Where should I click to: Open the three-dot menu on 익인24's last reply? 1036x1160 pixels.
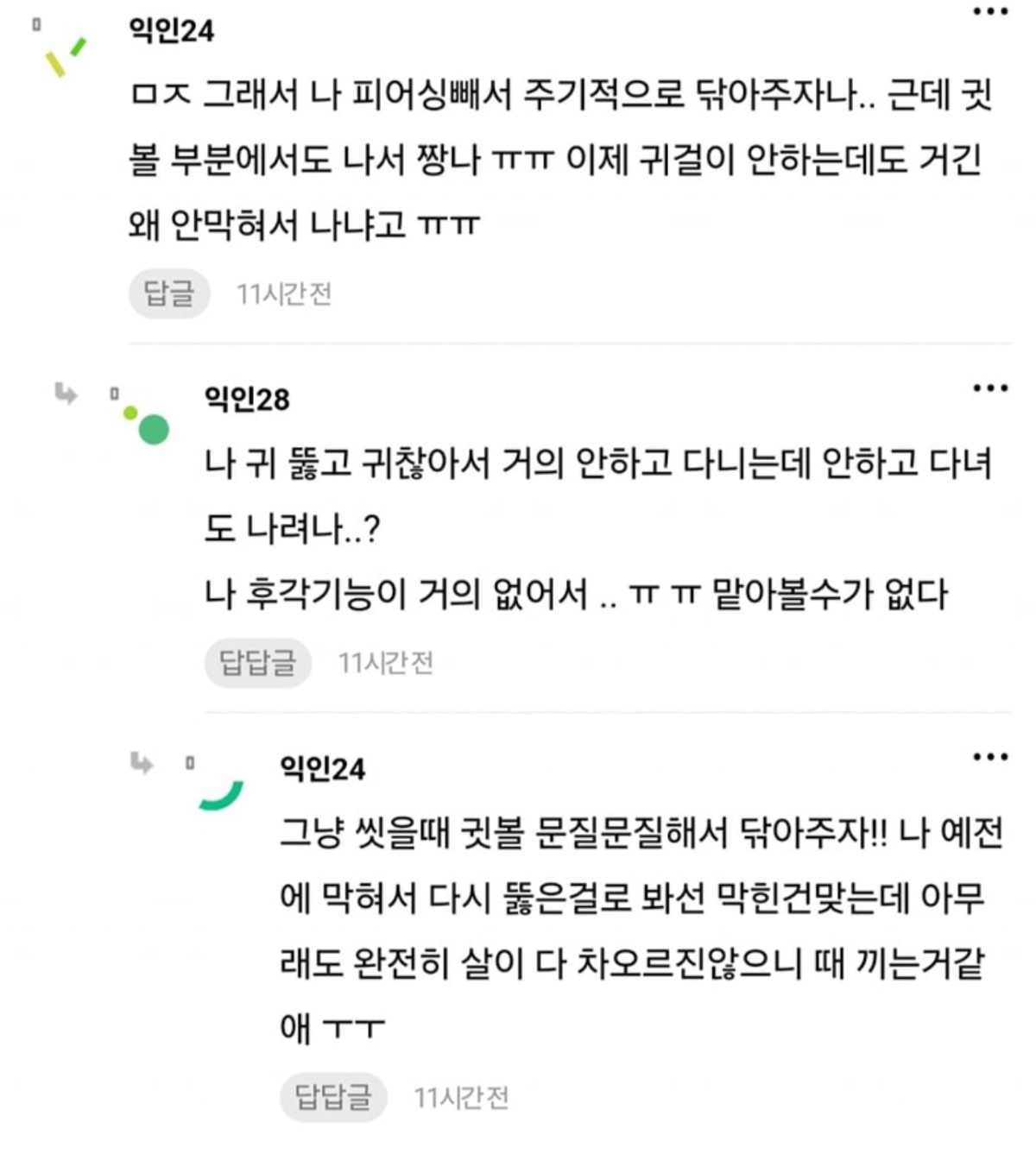pos(989,758)
